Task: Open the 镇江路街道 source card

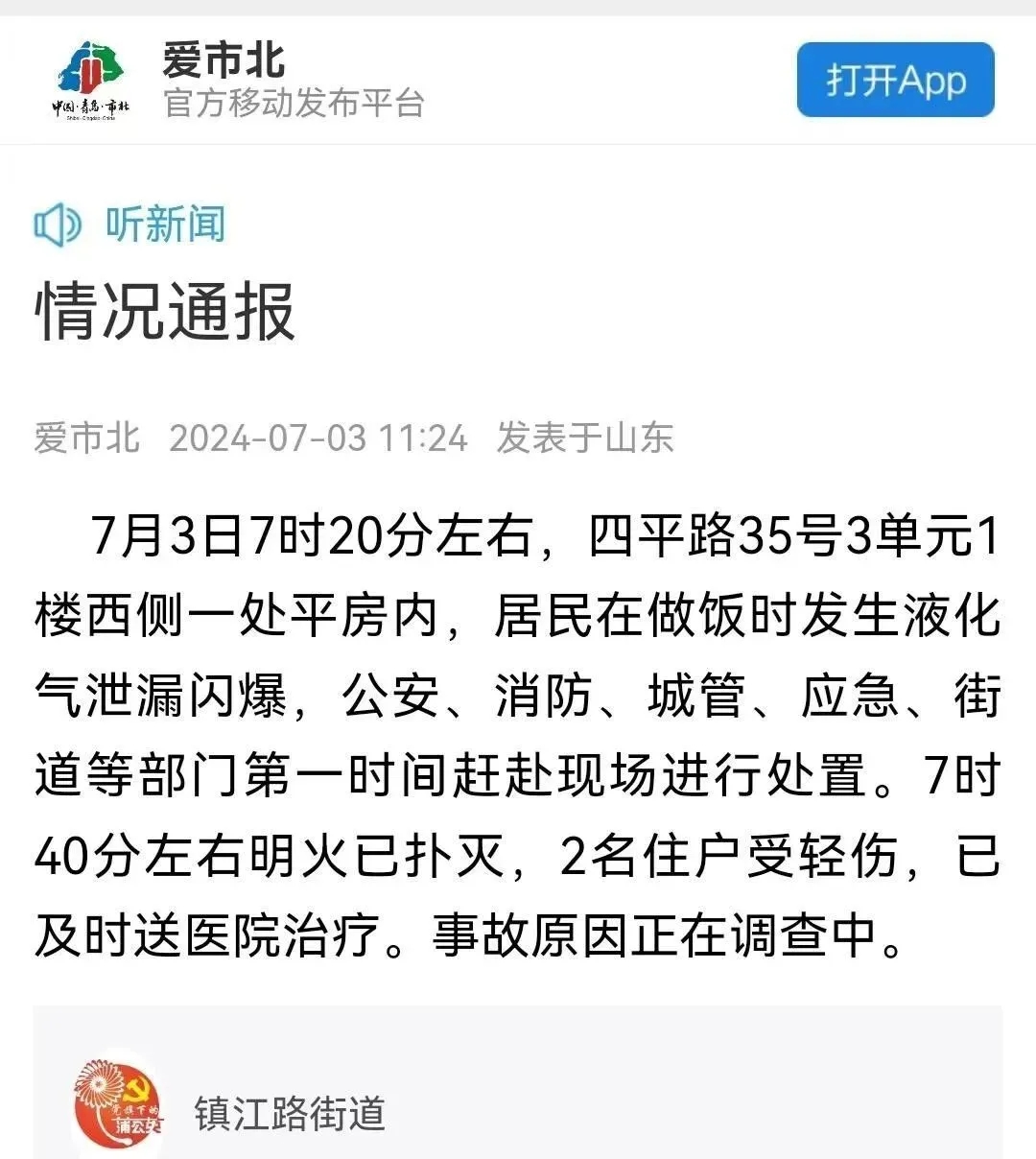Action: click(290, 1113)
